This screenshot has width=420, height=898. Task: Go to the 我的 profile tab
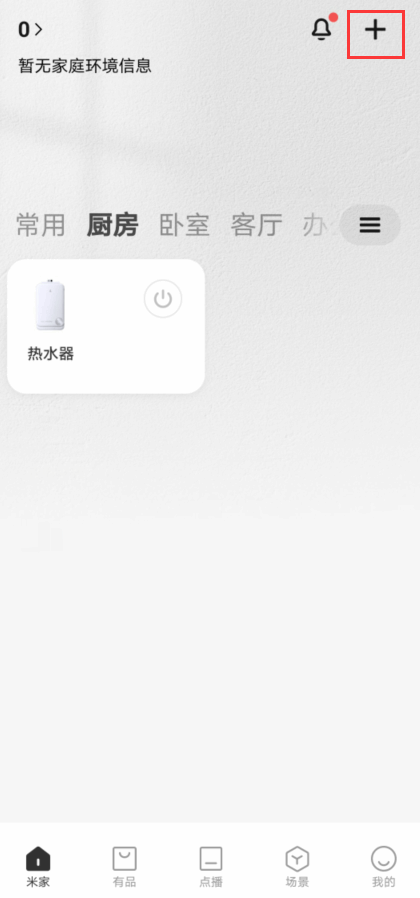(x=383, y=866)
